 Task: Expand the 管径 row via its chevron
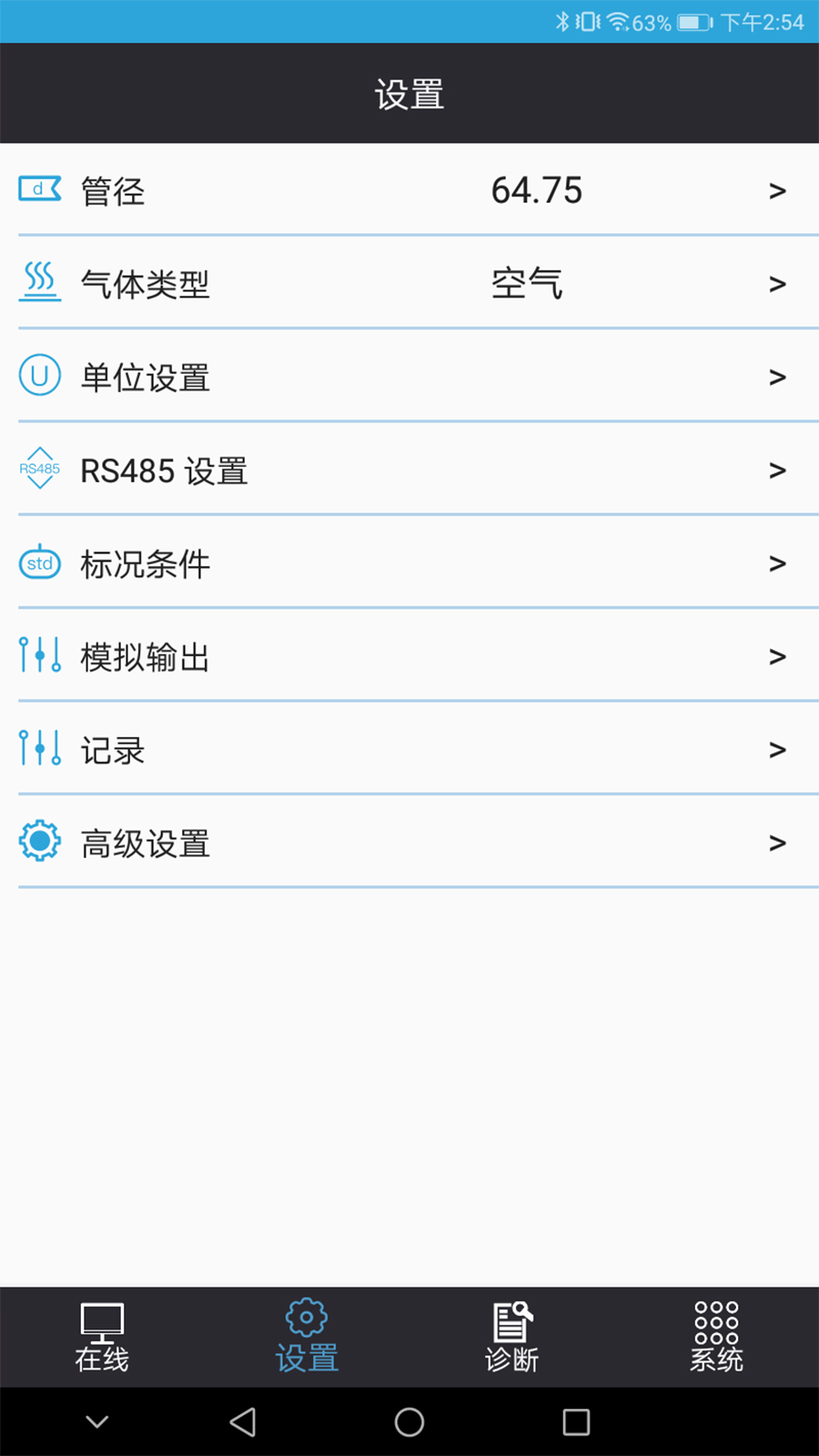click(x=776, y=189)
